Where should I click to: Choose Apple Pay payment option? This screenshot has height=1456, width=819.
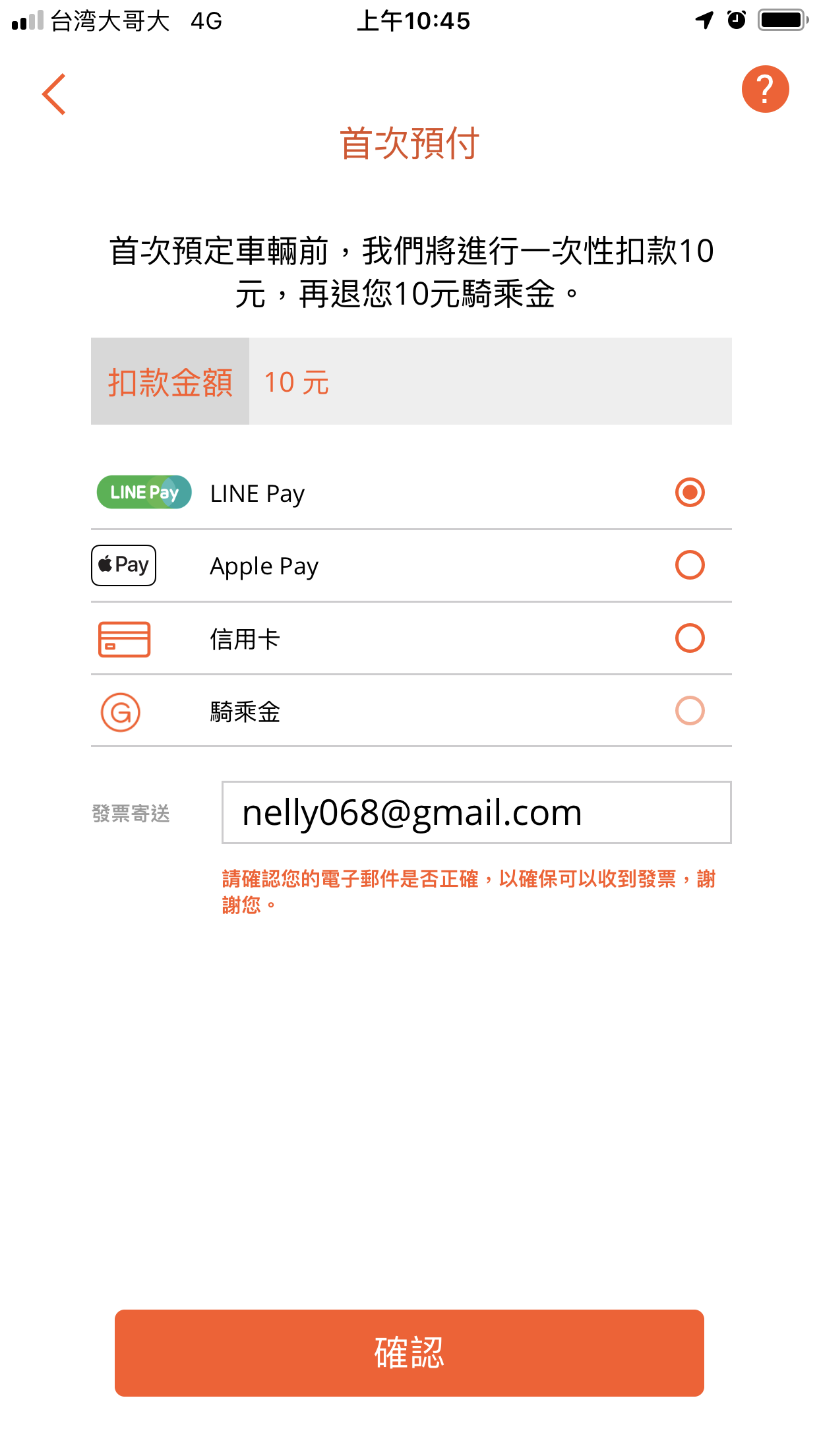(690, 565)
